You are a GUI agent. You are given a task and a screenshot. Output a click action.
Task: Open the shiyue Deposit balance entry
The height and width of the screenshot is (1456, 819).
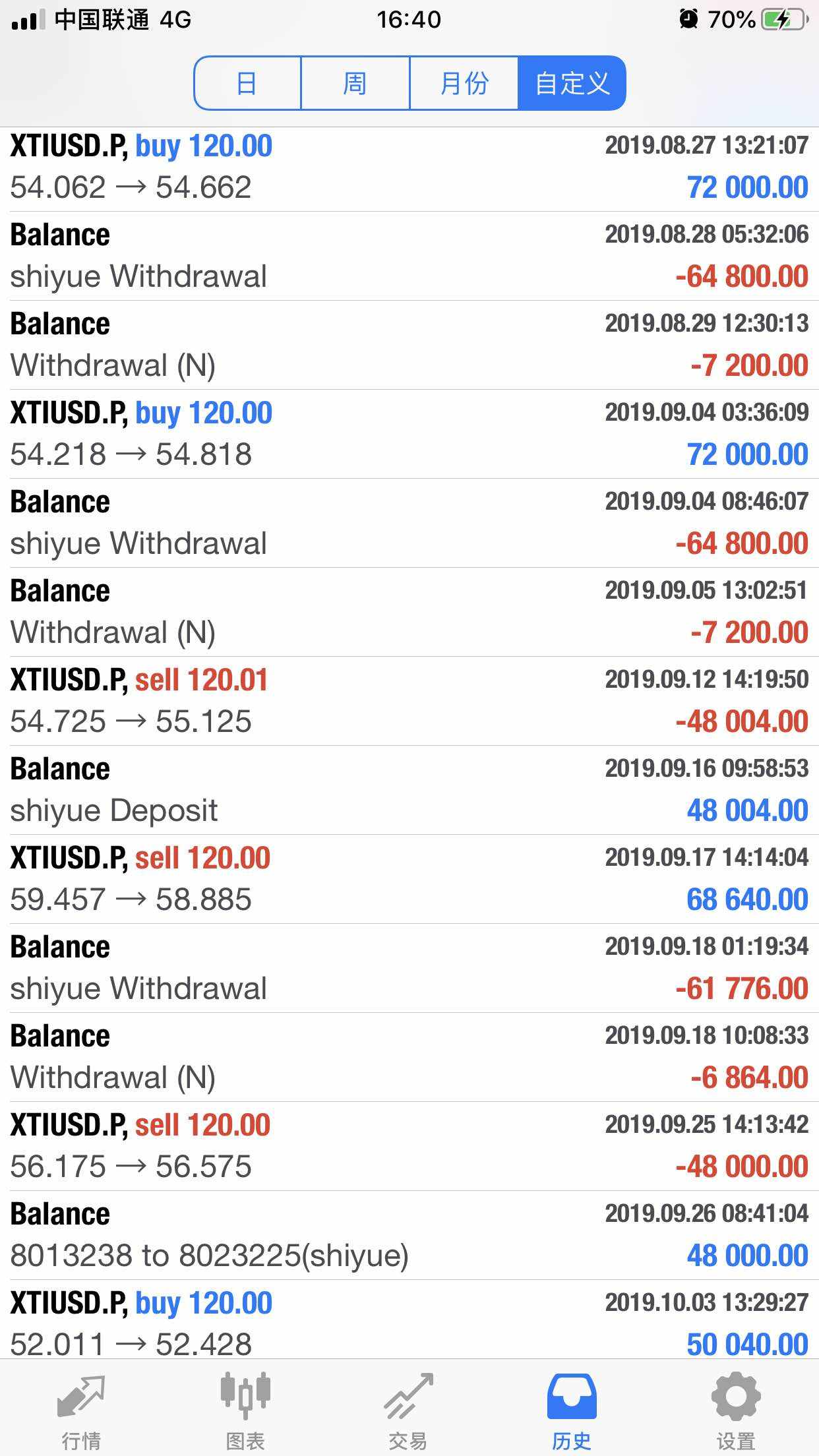[x=409, y=790]
